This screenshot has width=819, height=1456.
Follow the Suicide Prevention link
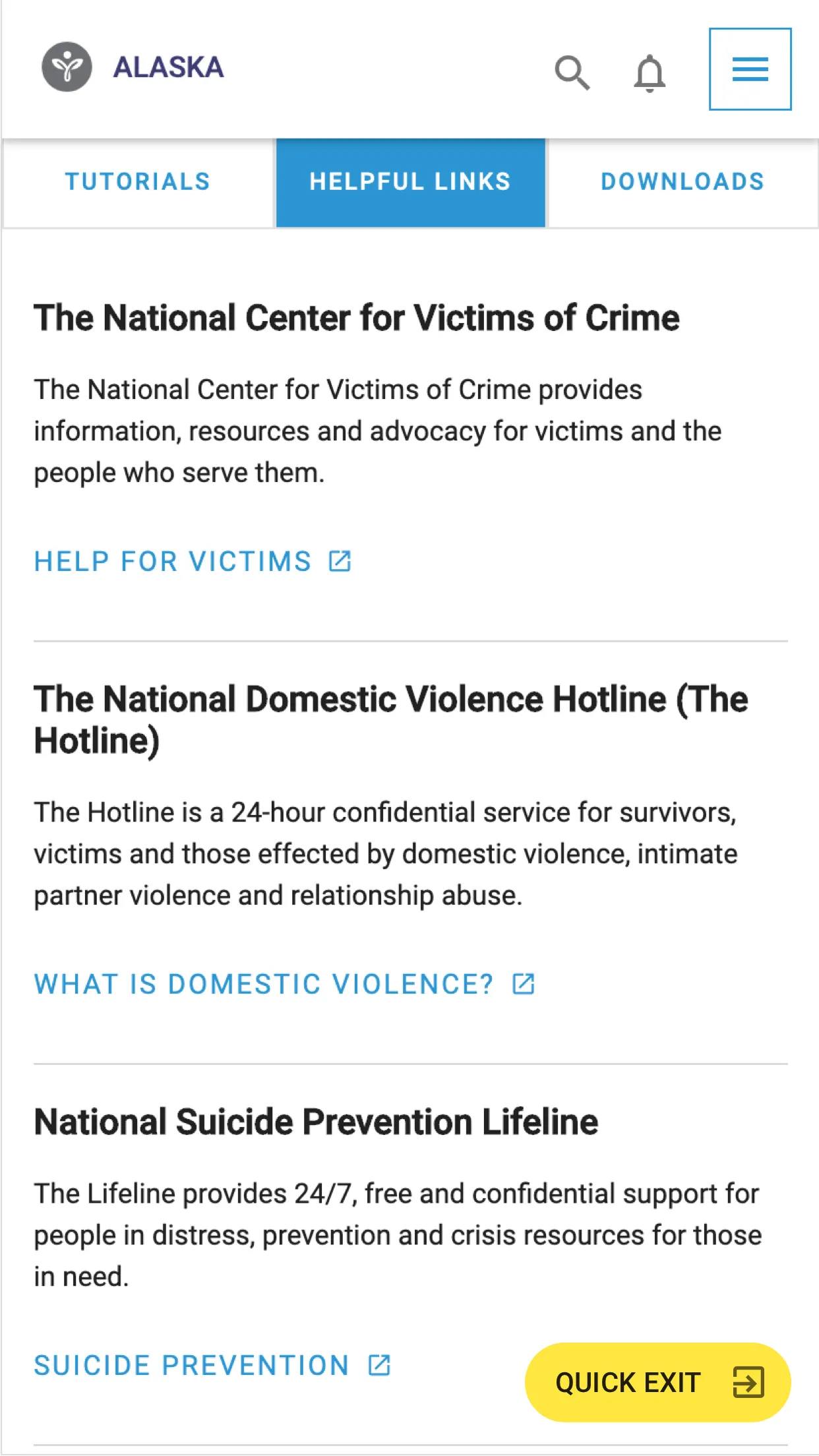pyautogui.click(x=212, y=1365)
